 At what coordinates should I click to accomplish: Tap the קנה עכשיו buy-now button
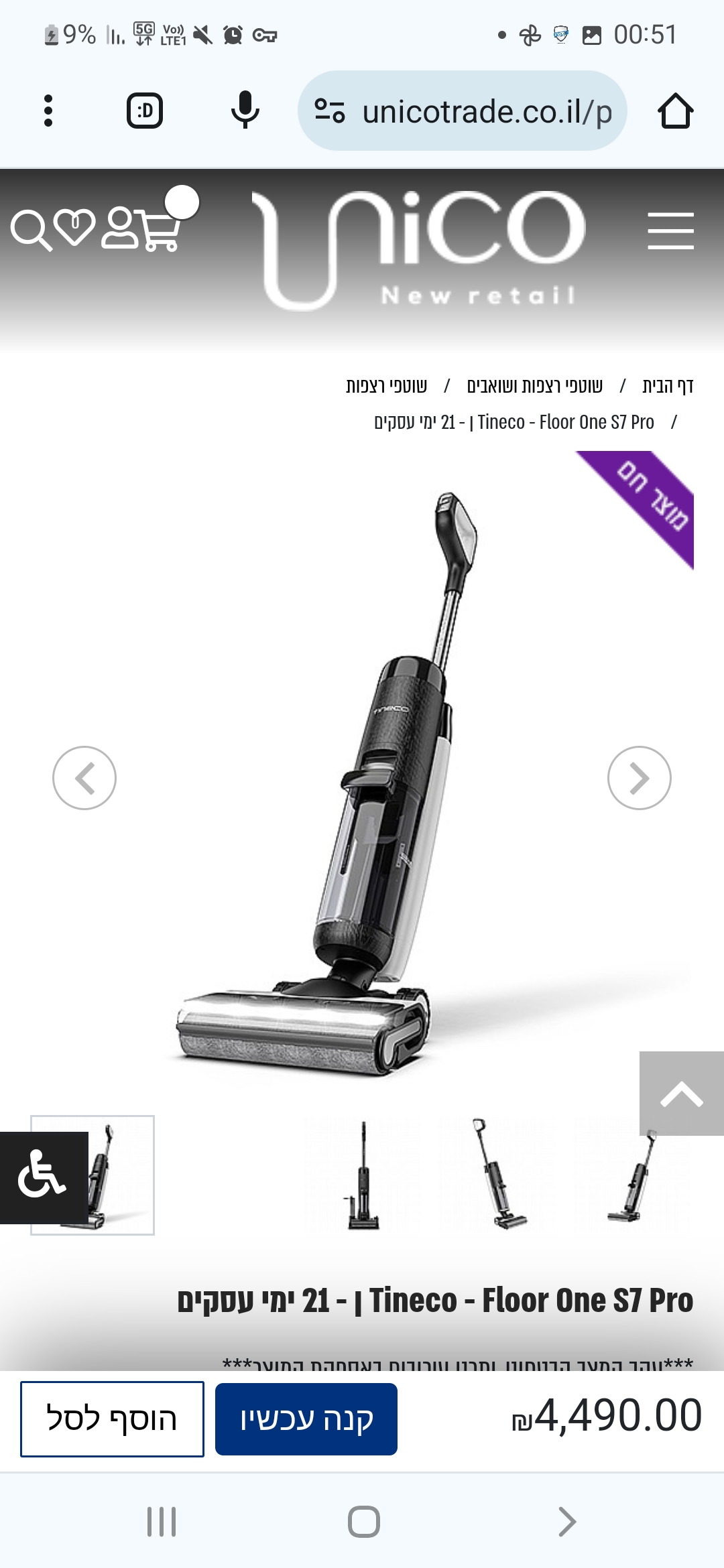coord(306,1419)
